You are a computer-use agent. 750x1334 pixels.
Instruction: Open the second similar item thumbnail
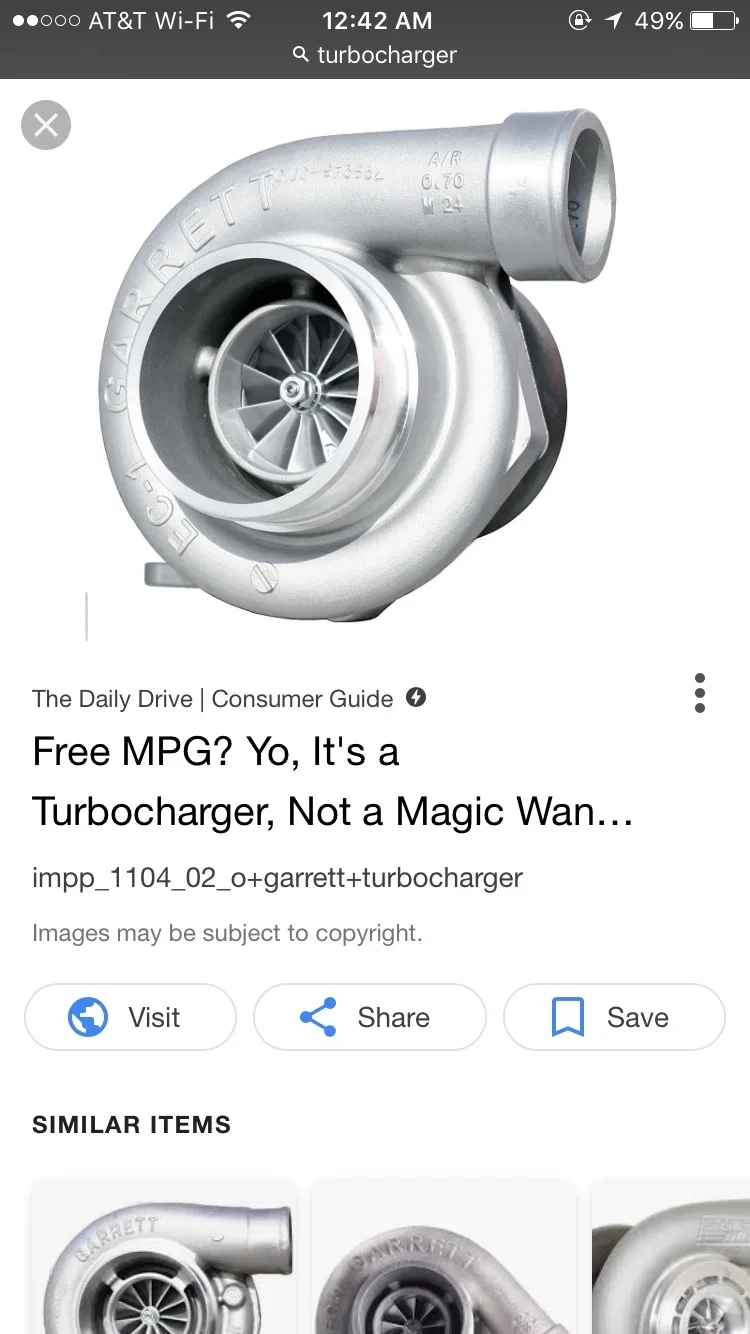click(444, 1260)
